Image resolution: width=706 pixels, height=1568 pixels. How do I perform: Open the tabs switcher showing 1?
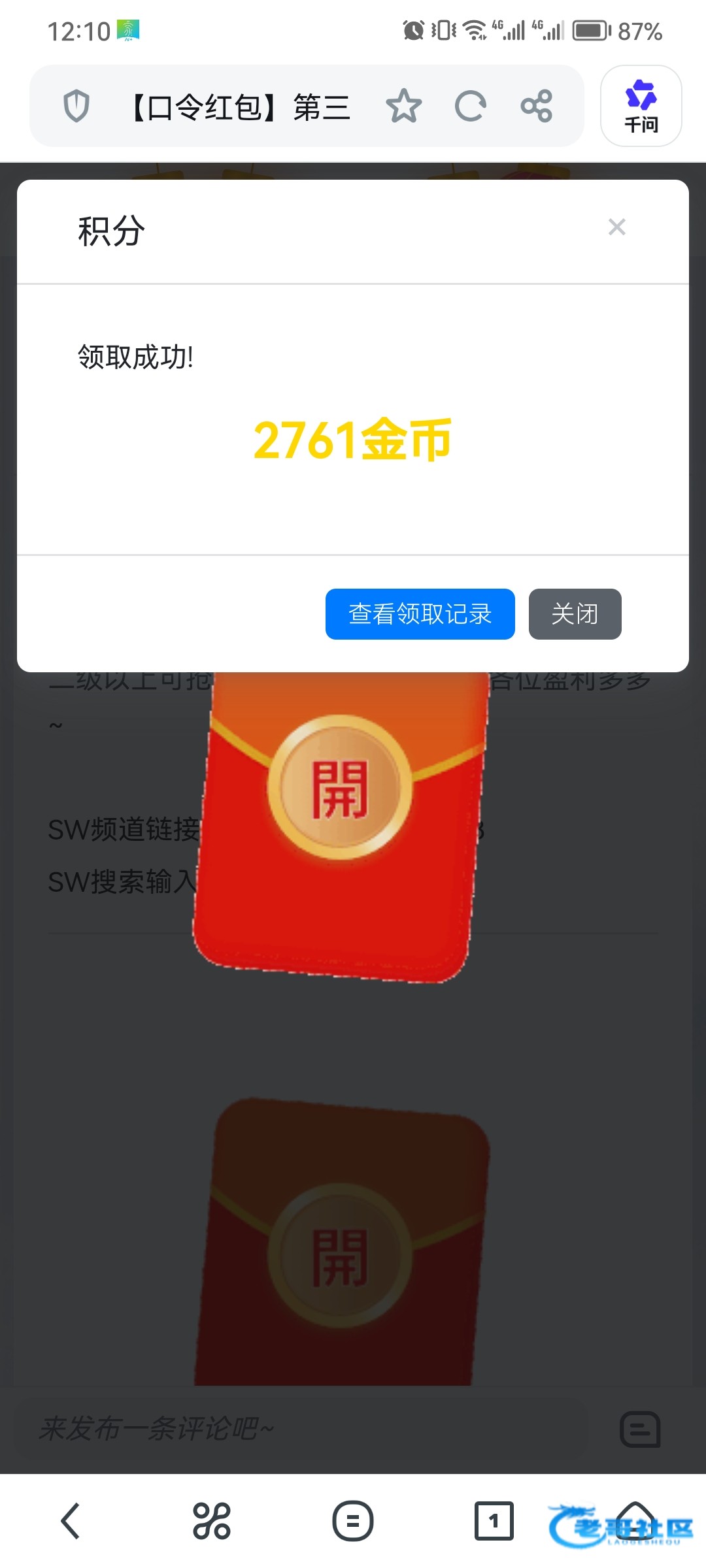(x=494, y=1521)
